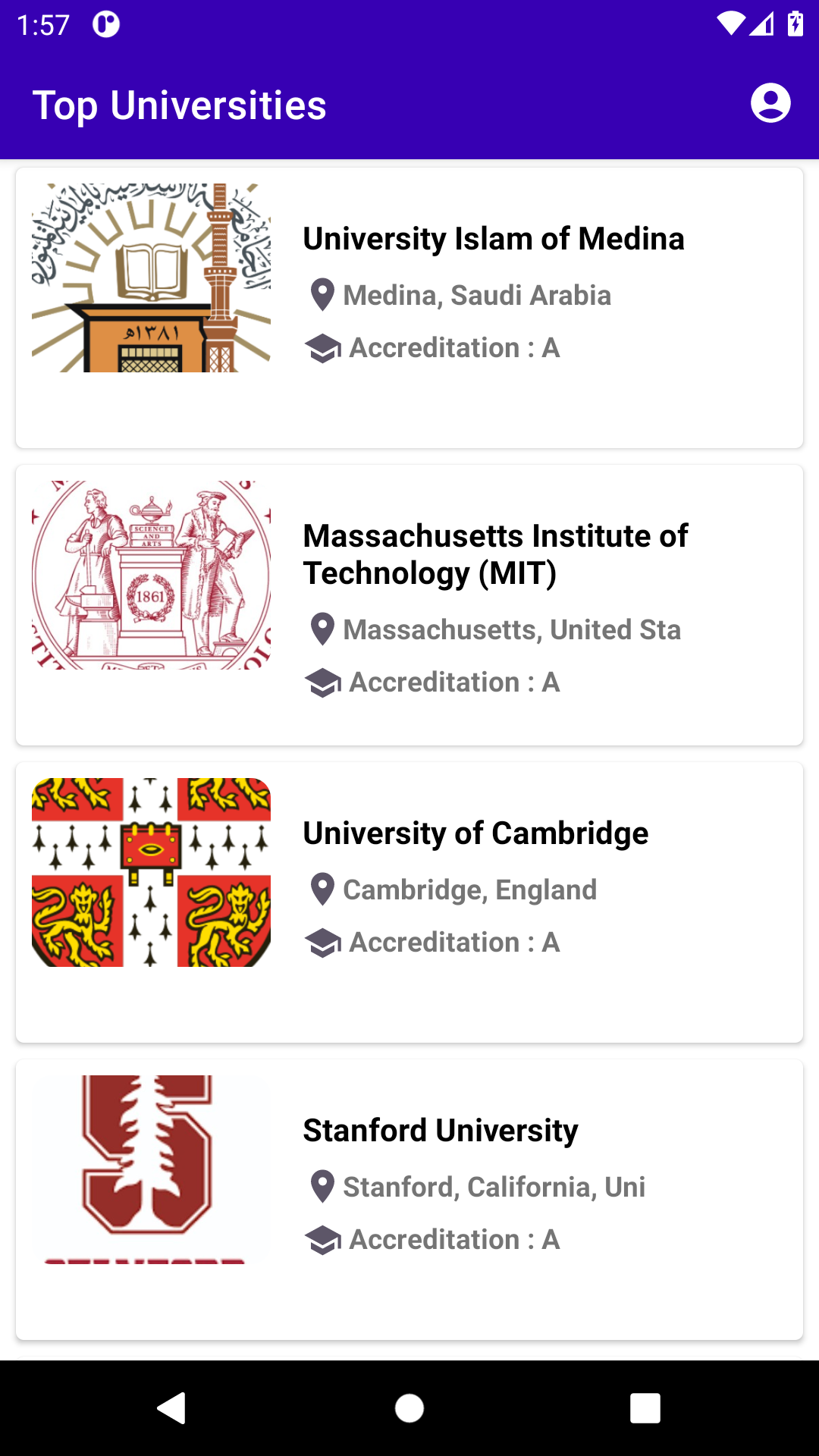Click the accreditation cap icon for Stanford University
Screen dimensions: 819x1456
pyautogui.click(x=322, y=1239)
